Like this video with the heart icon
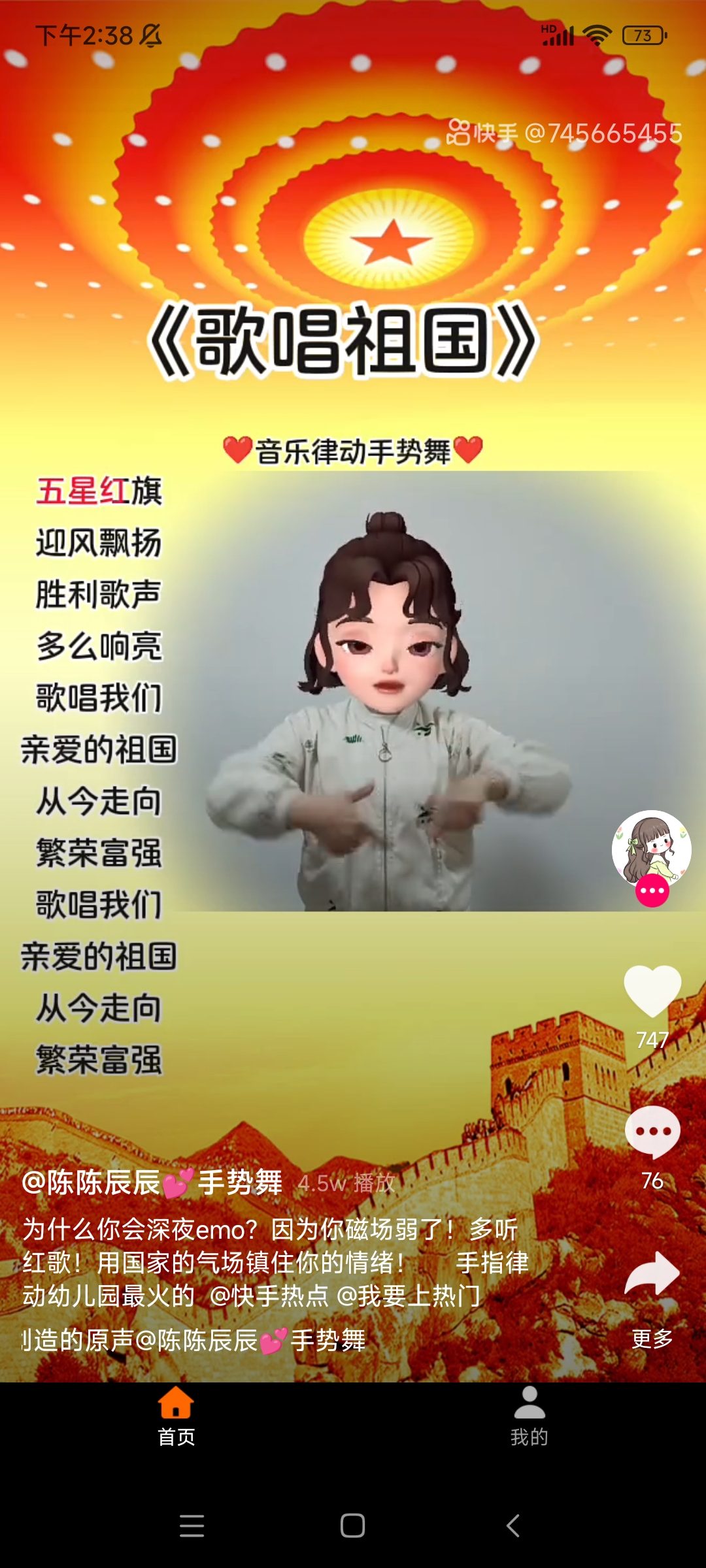706x1568 pixels. 652,991
